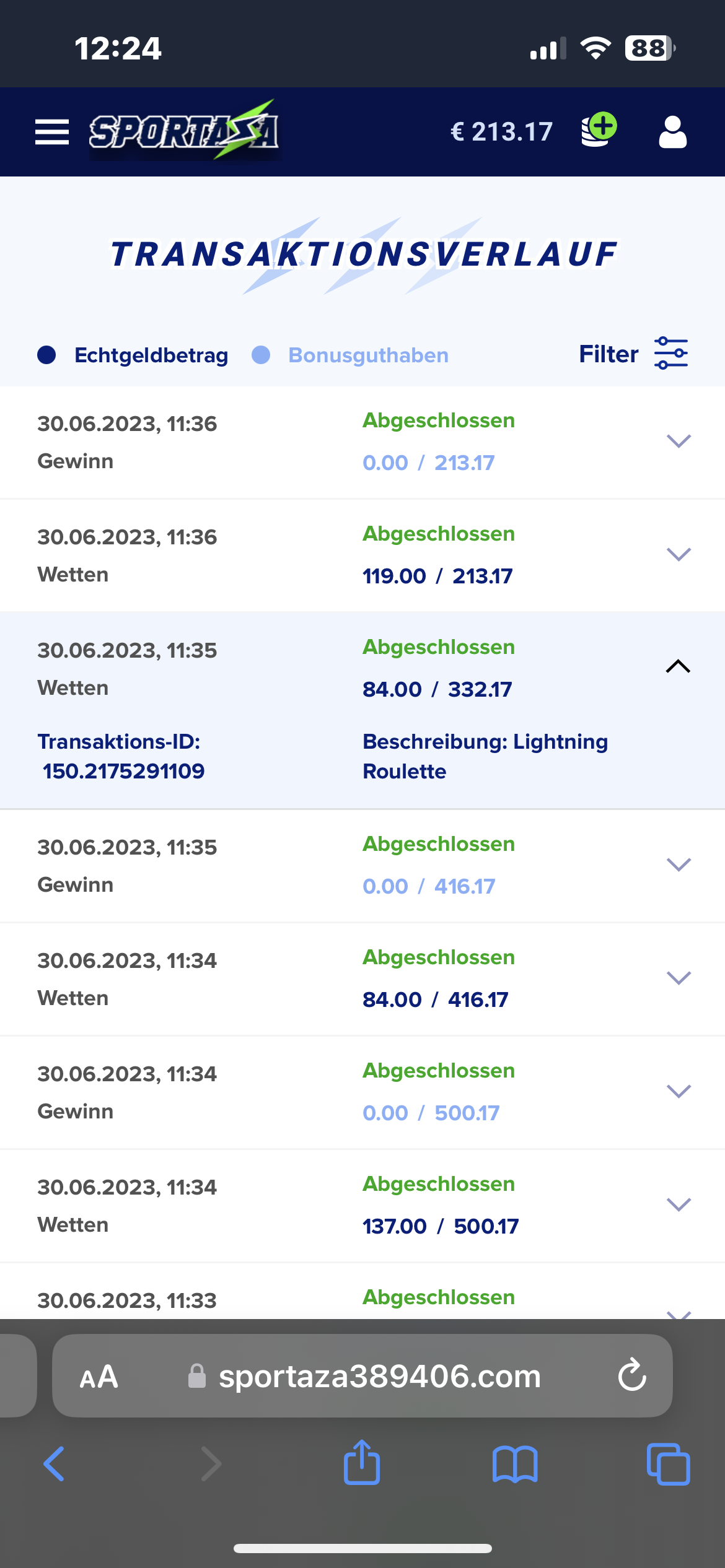Open the user profile icon
This screenshot has height=1568, width=725.
[x=672, y=132]
